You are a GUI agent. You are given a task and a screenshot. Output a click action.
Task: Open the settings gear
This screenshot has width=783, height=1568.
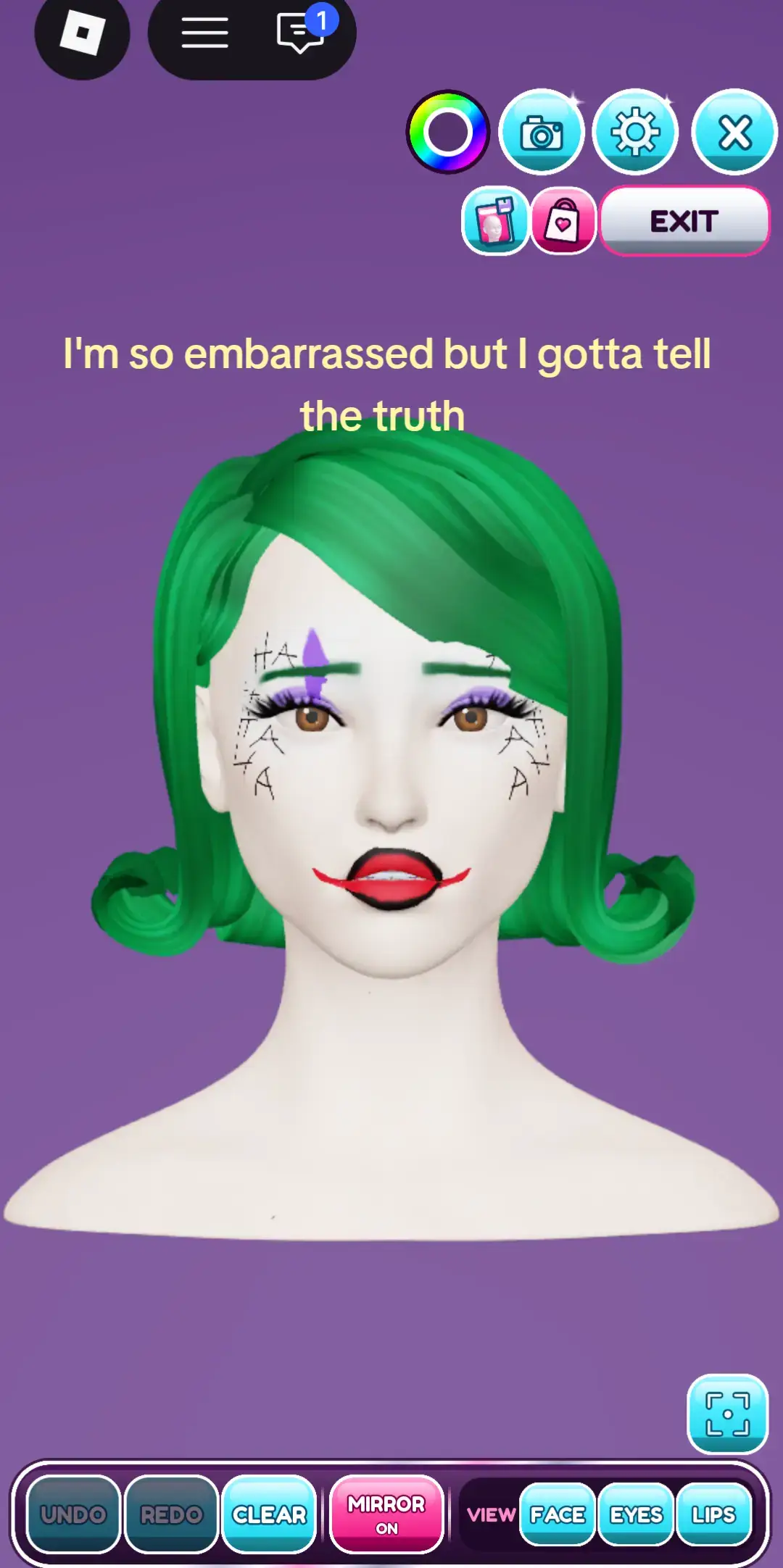pos(635,133)
